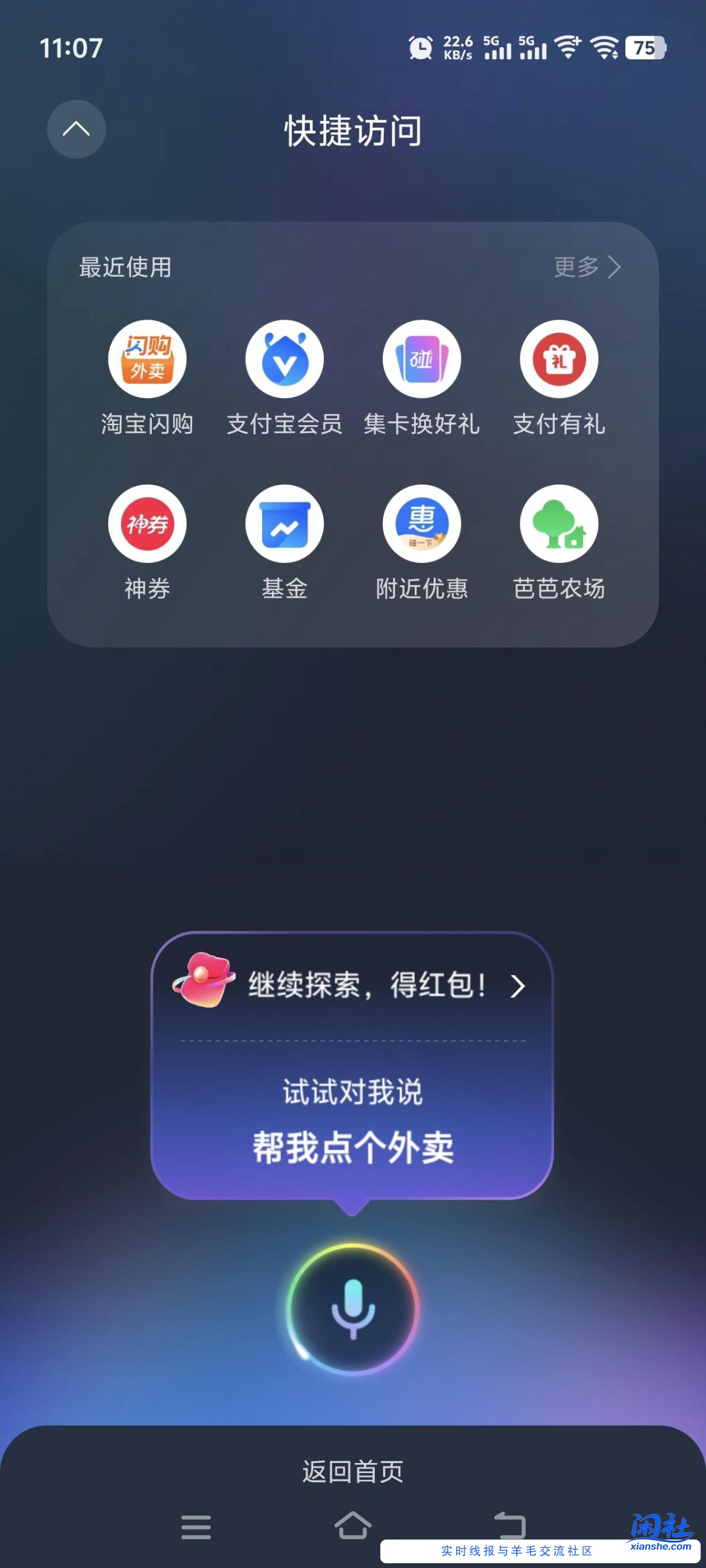Open 淘宝闪购 from recent apps
Image resolution: width=706 pixels, height=1568 pixels.
click(146, 360)
